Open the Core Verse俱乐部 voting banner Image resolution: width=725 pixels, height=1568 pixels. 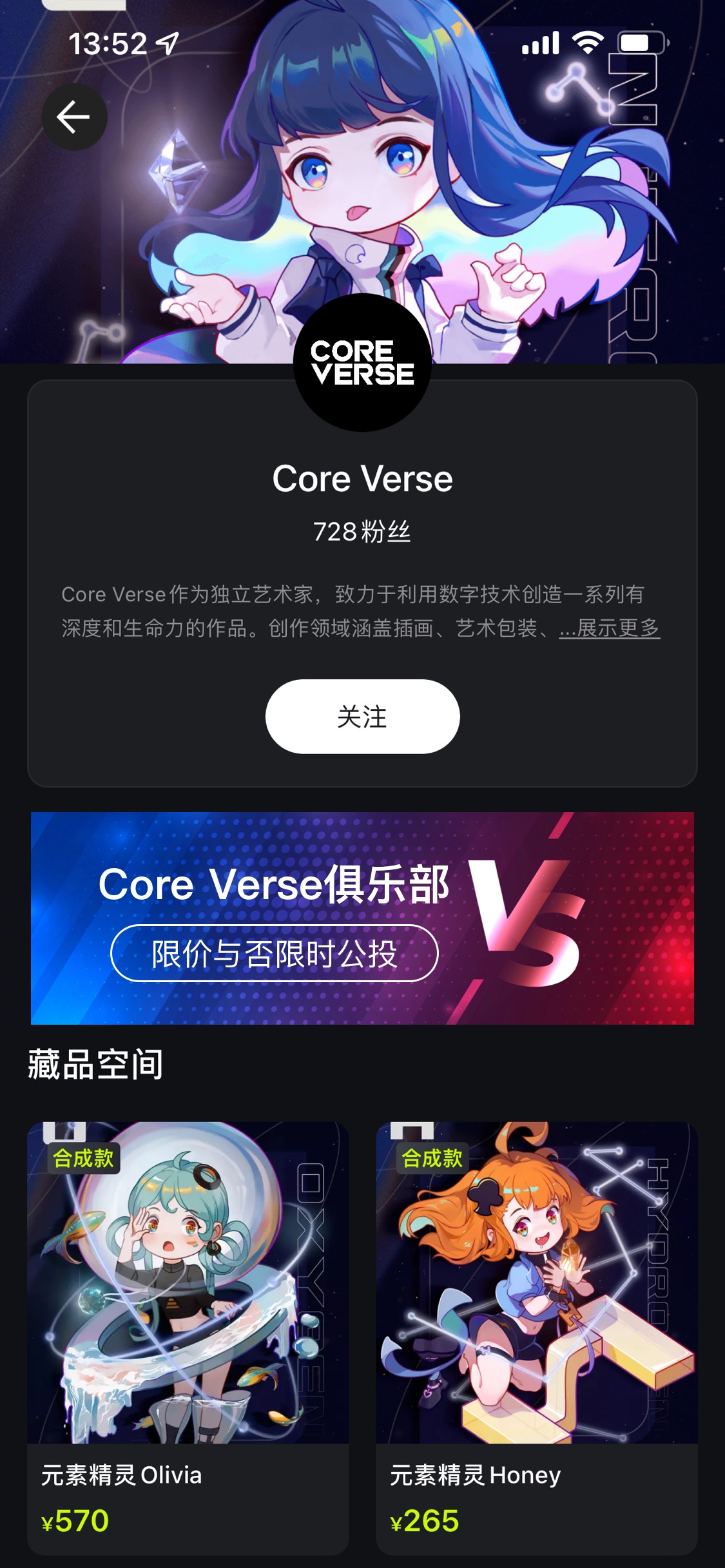click(x=362, y=918)
